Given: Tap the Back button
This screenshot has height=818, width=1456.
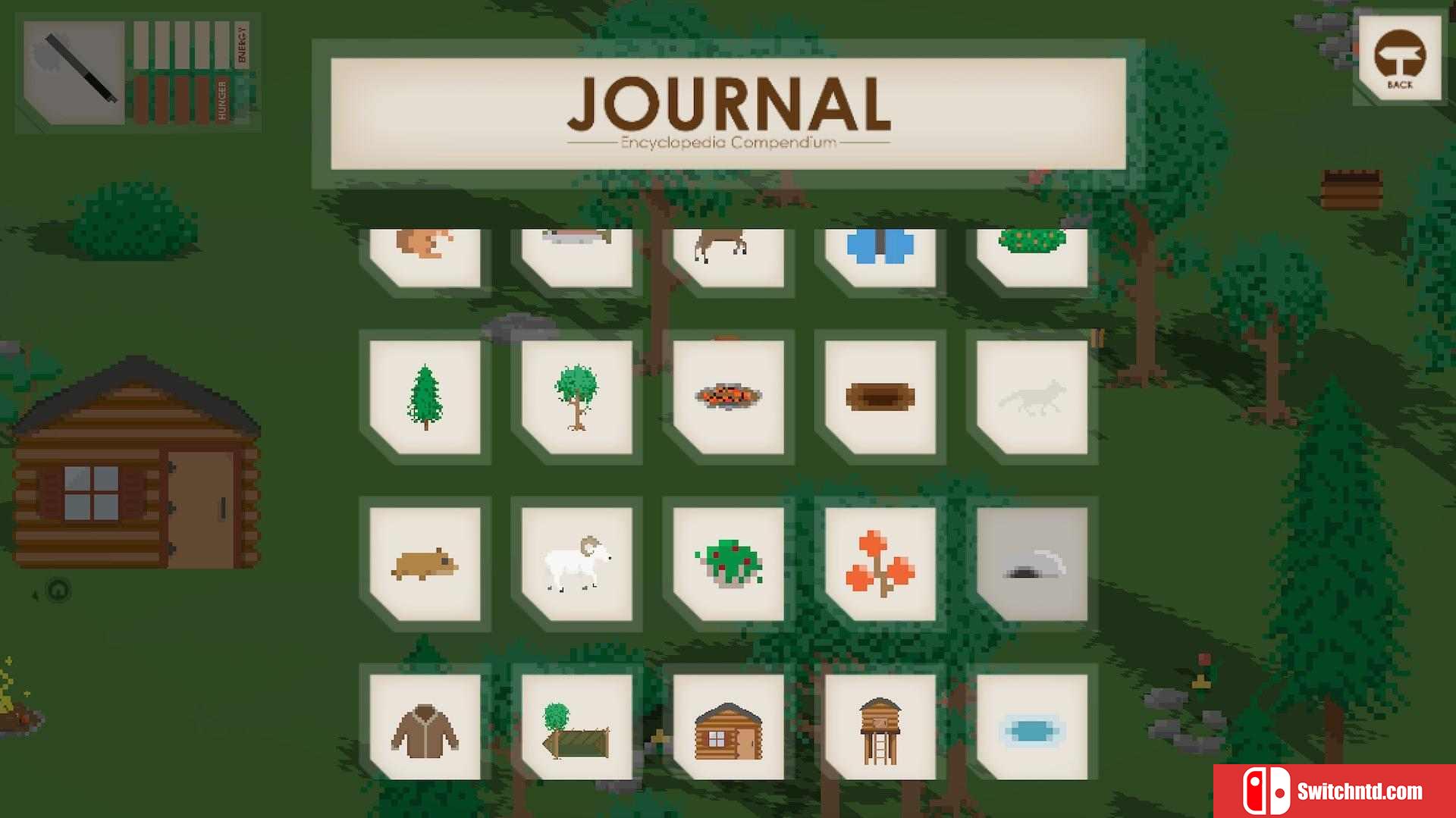Looking at the screenshot, I should click(x=1400, y=59).
